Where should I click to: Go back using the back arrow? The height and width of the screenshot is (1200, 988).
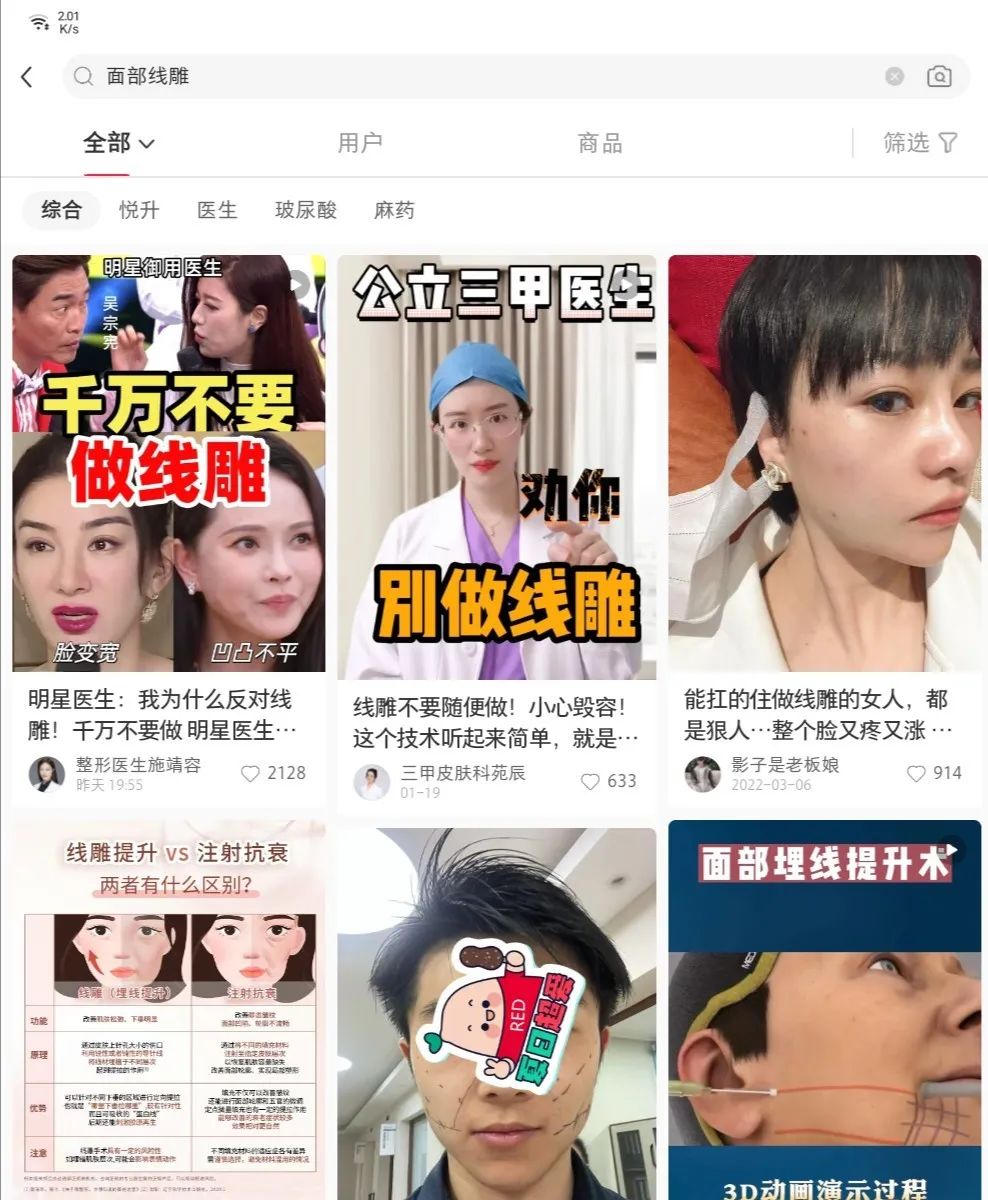[x=27, y=77]
